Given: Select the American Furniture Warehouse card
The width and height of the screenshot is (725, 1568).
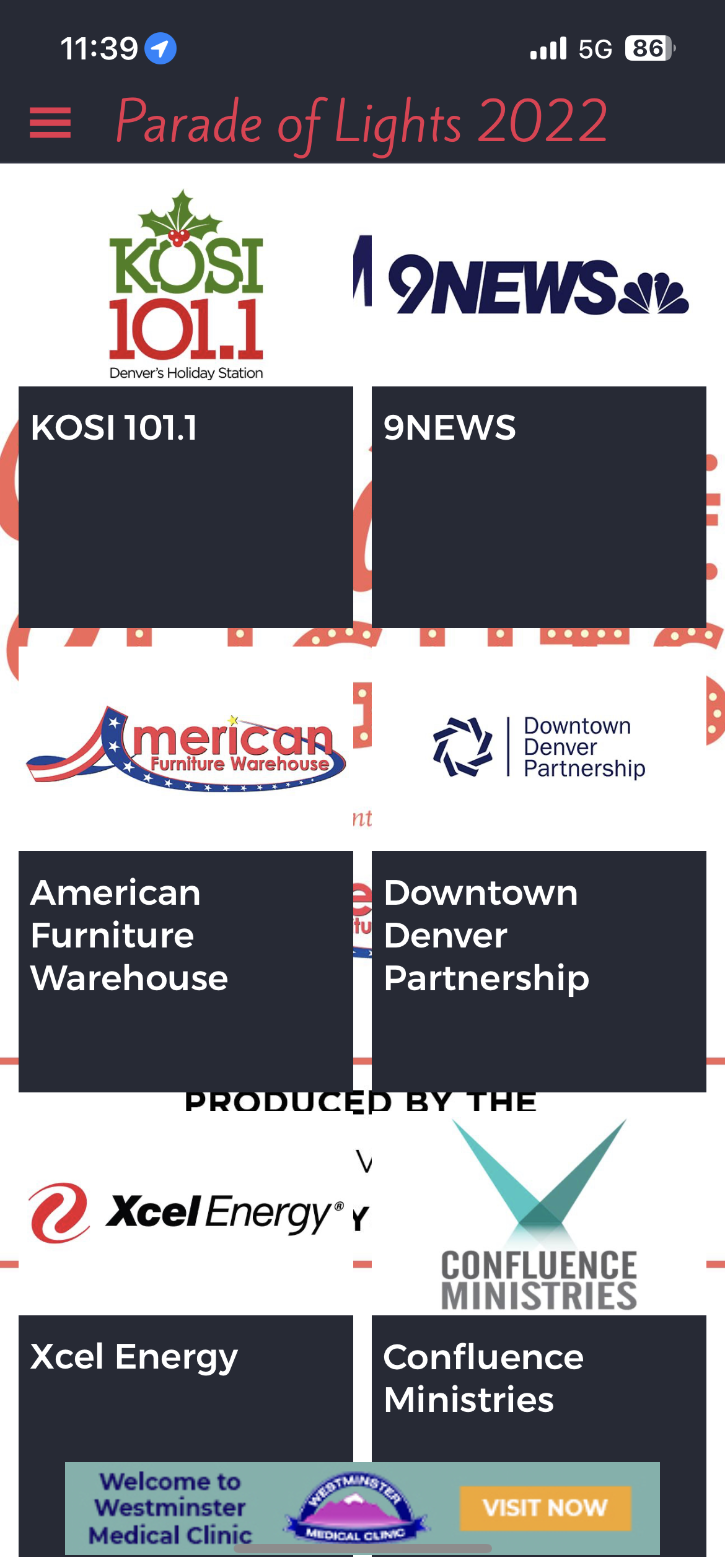Looking at the screenshot, I should (186, 869).
